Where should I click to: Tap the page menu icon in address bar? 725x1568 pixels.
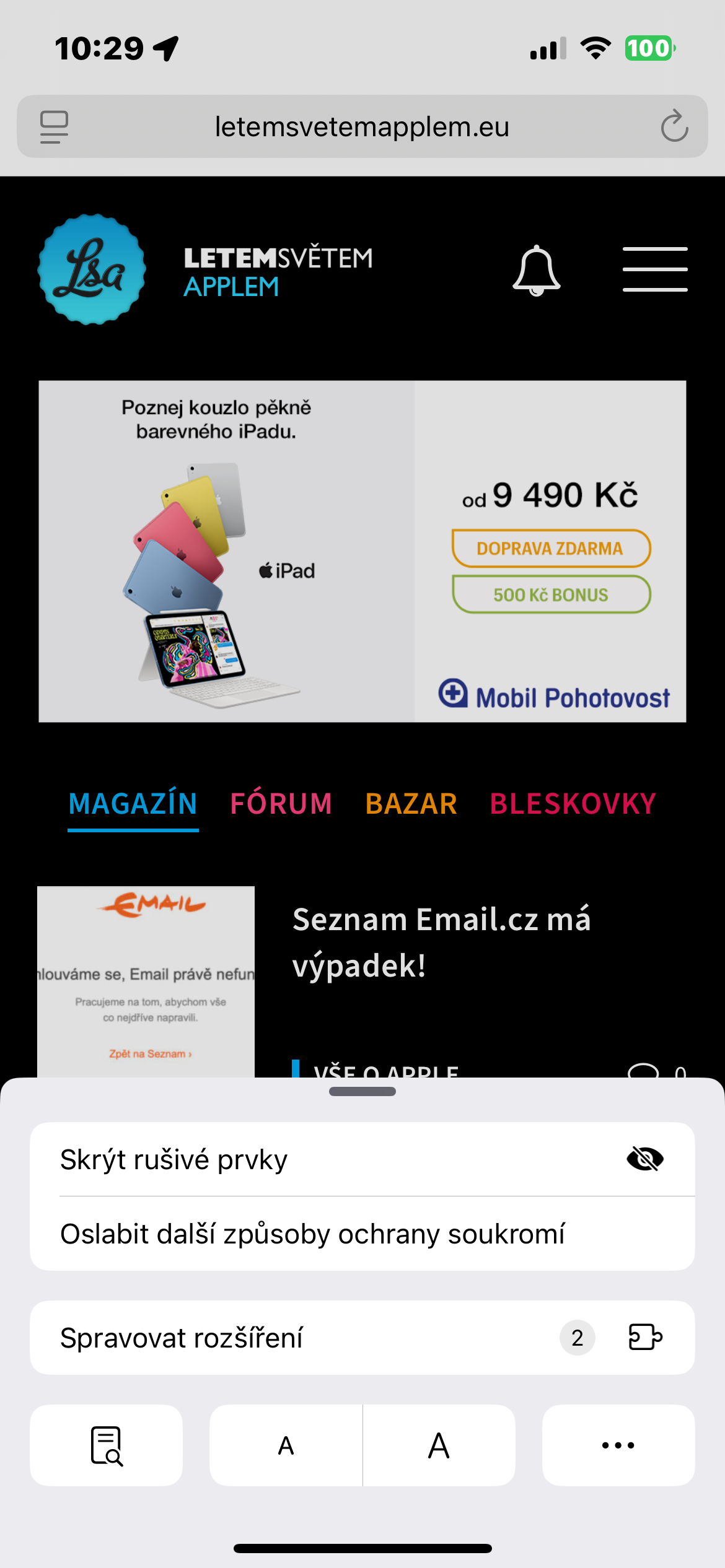pos(54,127)
